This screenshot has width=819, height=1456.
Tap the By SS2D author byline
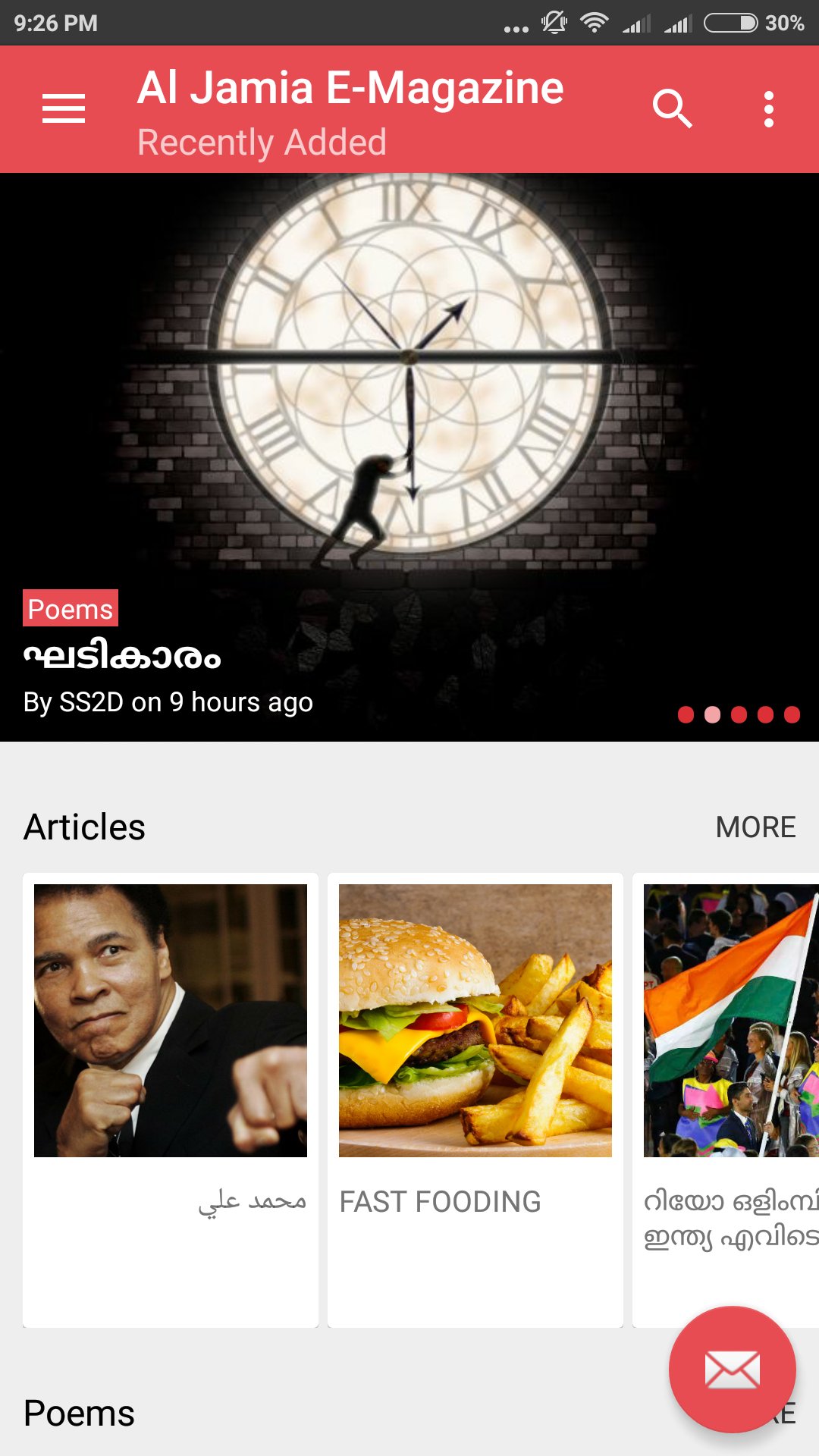pyautogui.click(x=168, y=702)
